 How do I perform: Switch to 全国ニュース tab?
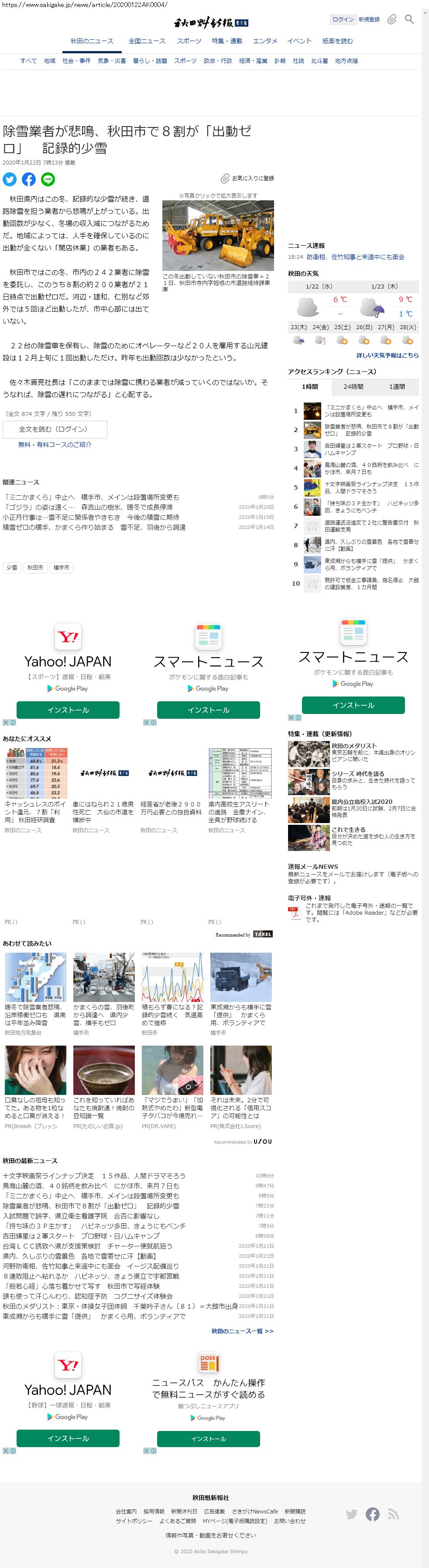(x=147, y=41)
